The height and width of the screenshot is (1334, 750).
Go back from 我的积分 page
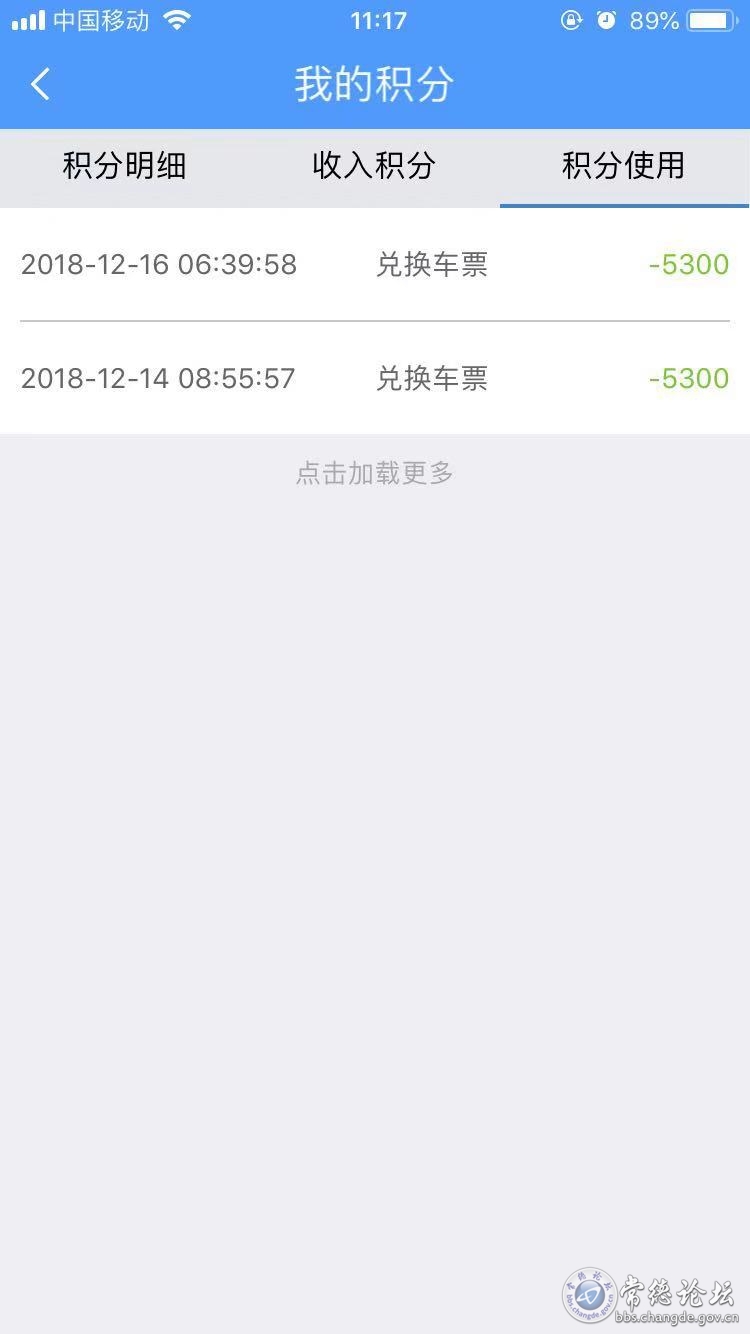click(40, 85)
